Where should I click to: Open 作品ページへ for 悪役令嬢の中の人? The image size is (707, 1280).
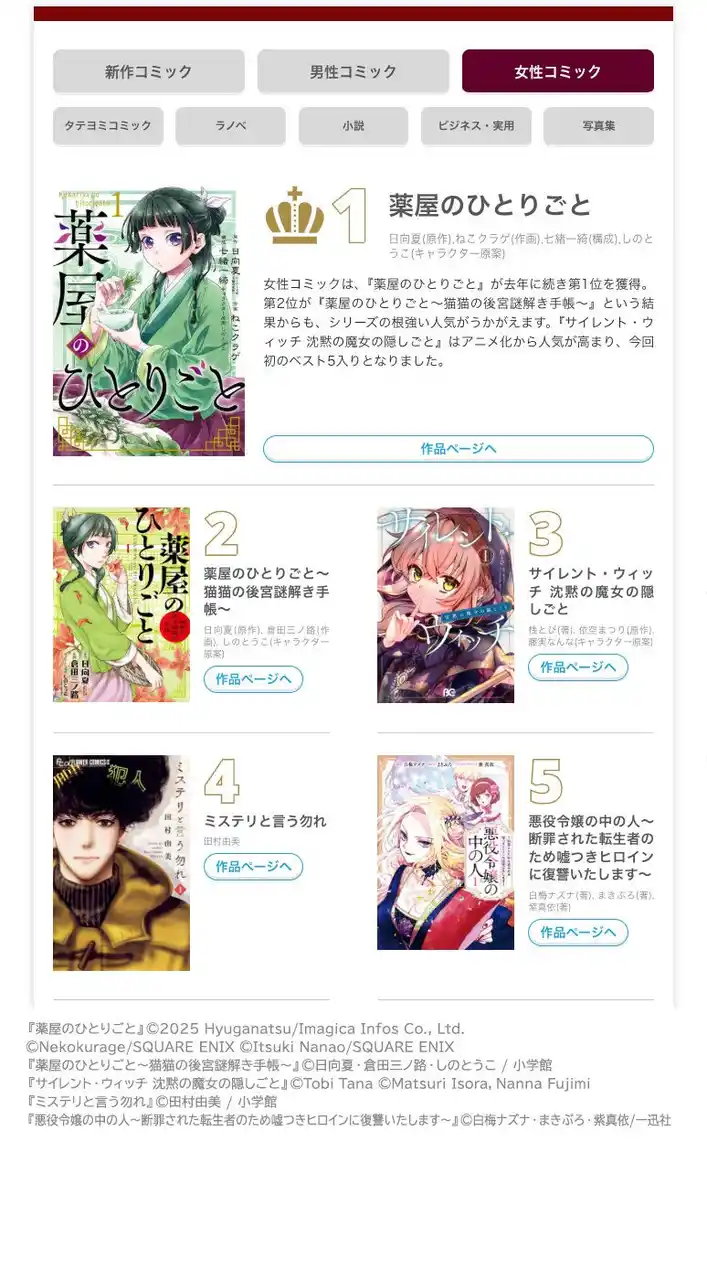coord(578,933)
